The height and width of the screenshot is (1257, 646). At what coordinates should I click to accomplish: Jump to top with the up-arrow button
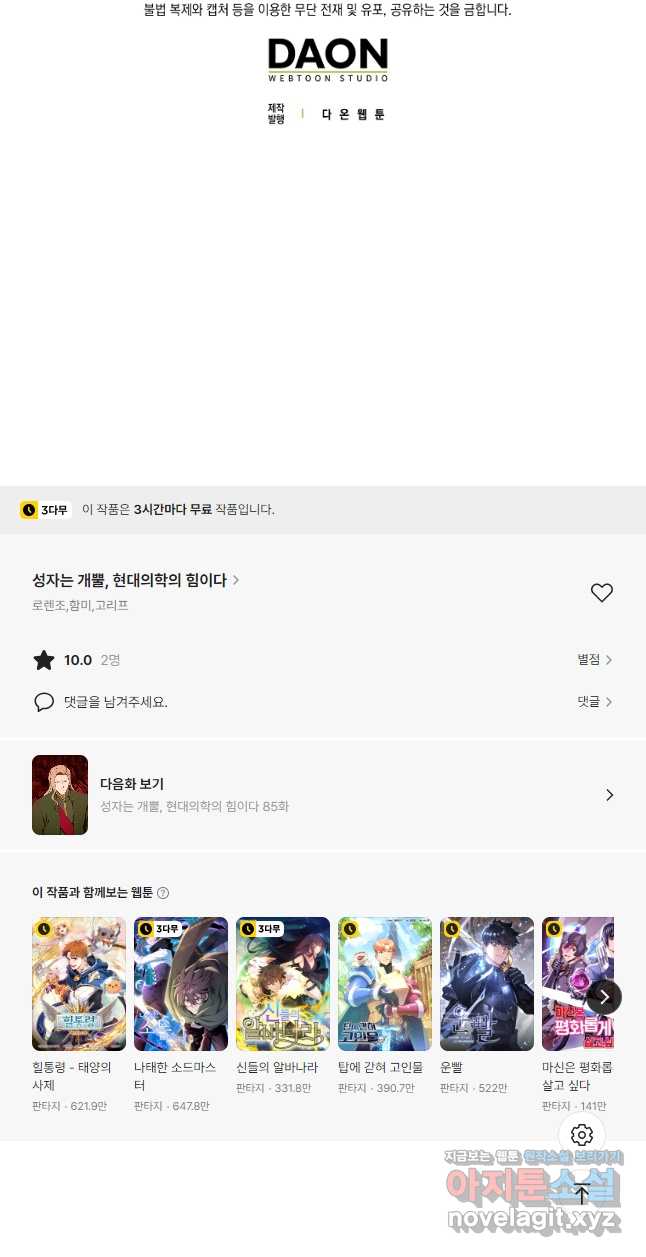(582, 1193)
